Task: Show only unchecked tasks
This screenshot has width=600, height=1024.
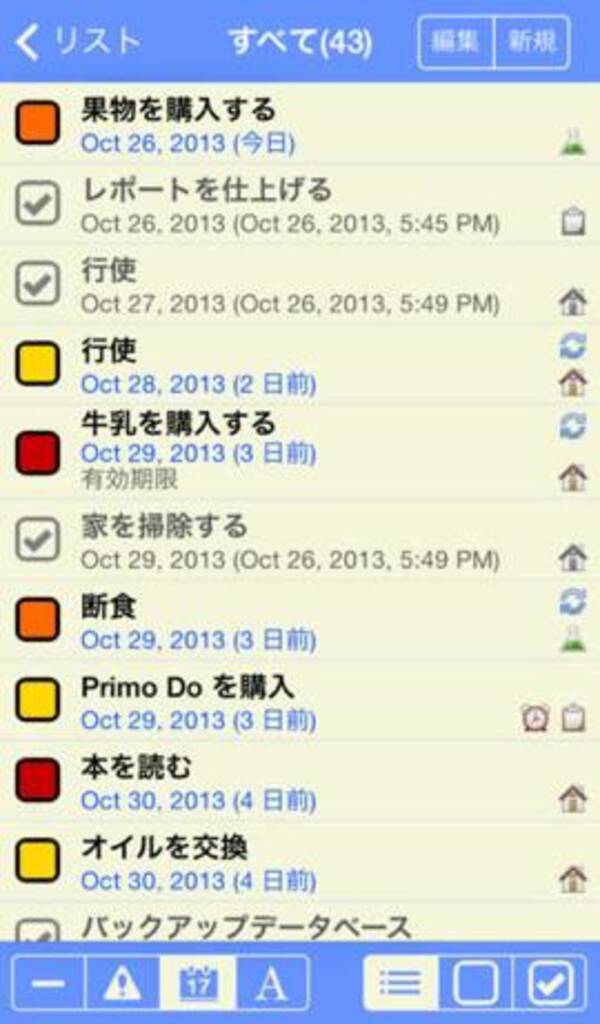Action: coord(475,983)
